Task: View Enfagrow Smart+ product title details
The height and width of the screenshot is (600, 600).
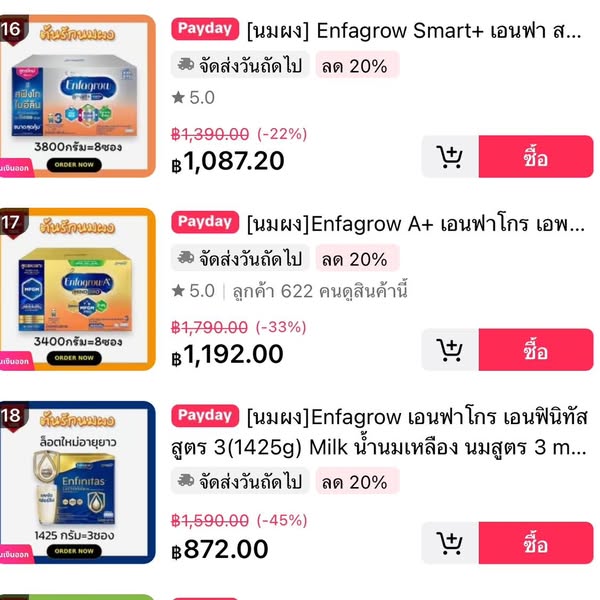Action: click(x=414, y=31)
